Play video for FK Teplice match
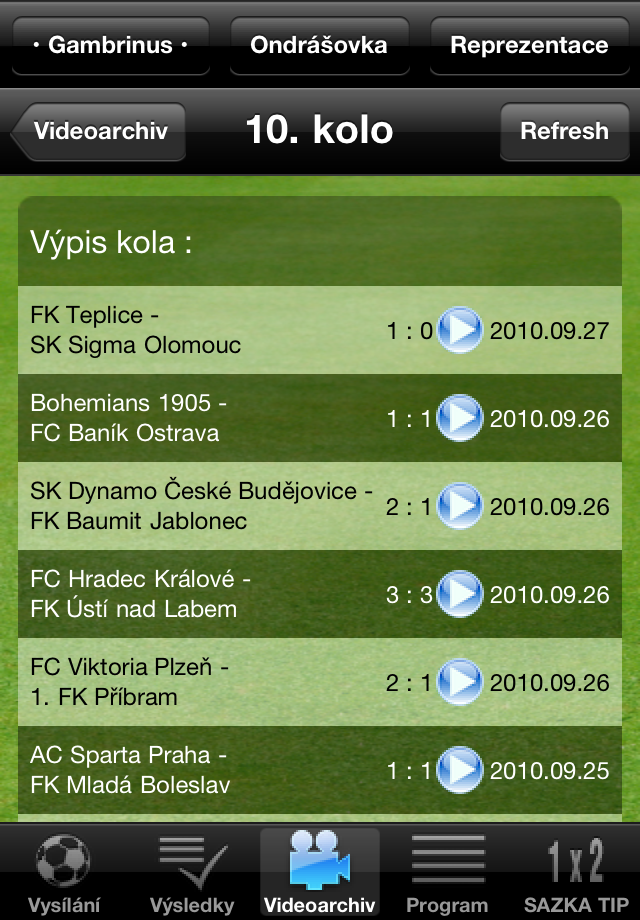Image resolution: width=640 pixels, height=920 pixels. tap(461, 331)
